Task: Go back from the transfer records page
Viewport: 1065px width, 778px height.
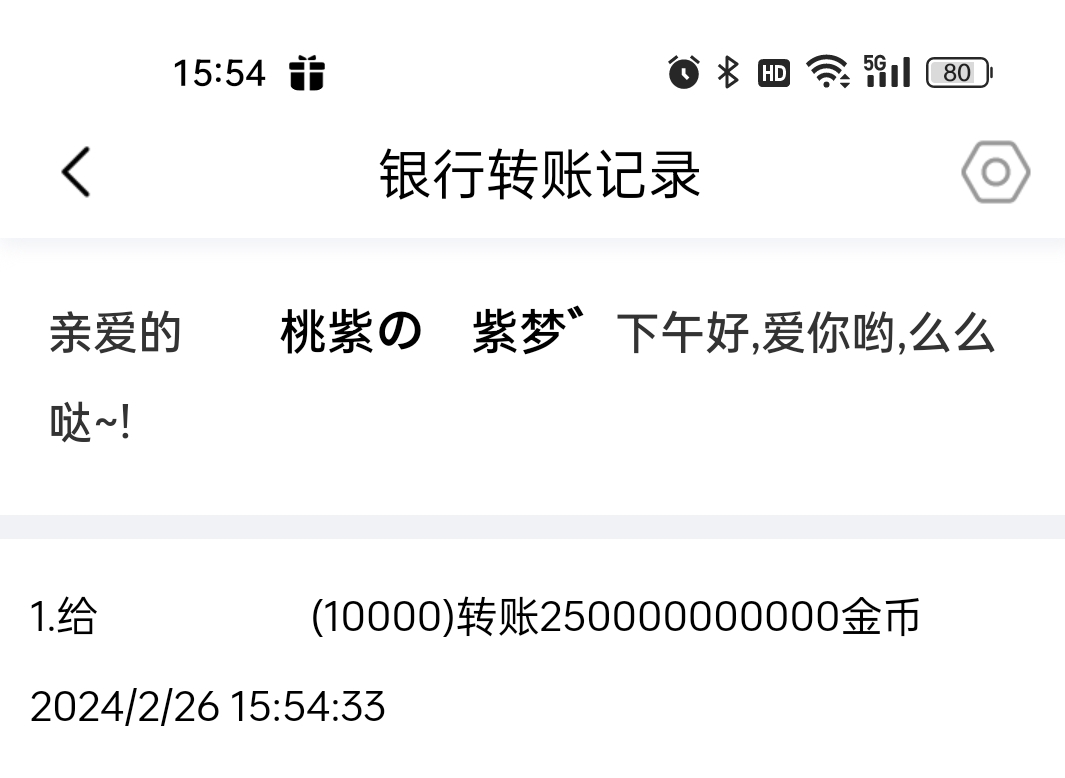Action: [76, 172]
